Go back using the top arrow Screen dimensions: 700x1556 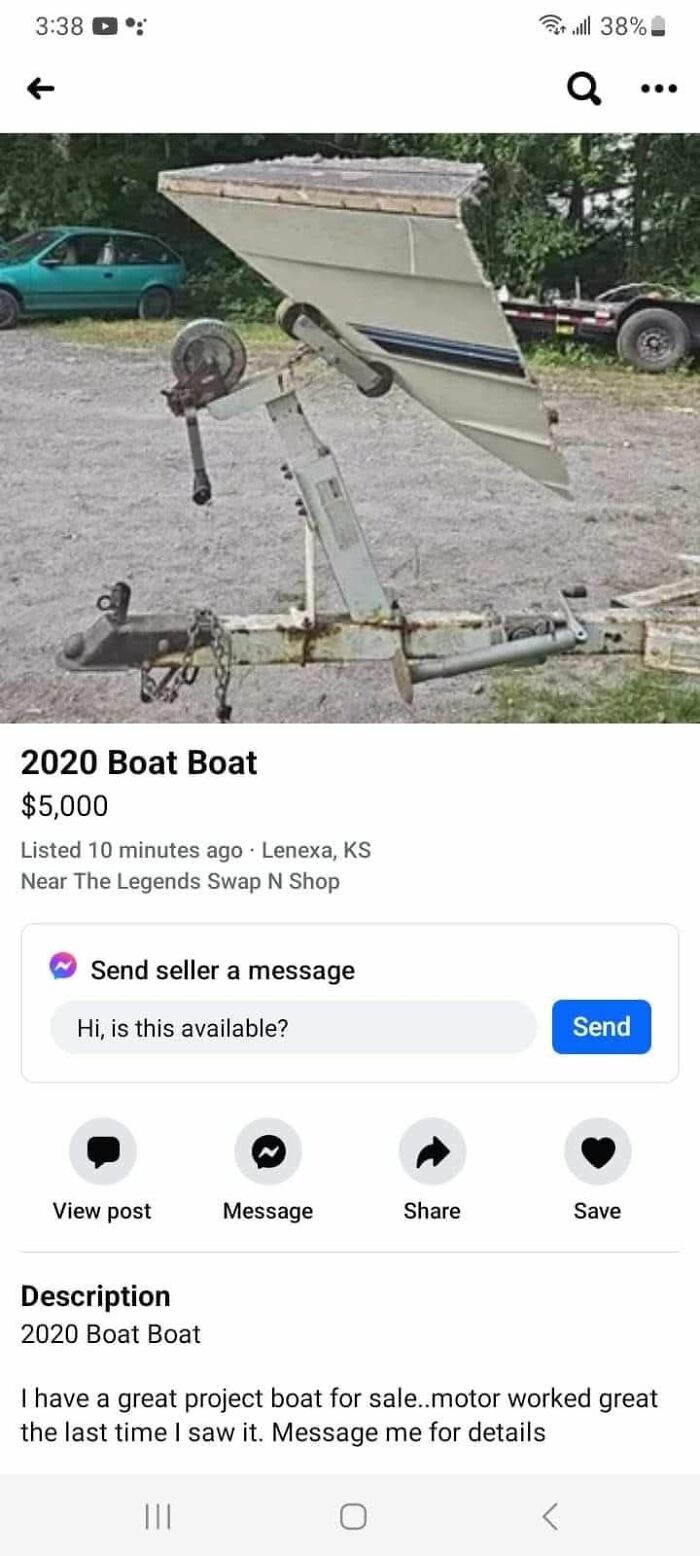coord(40,90)
